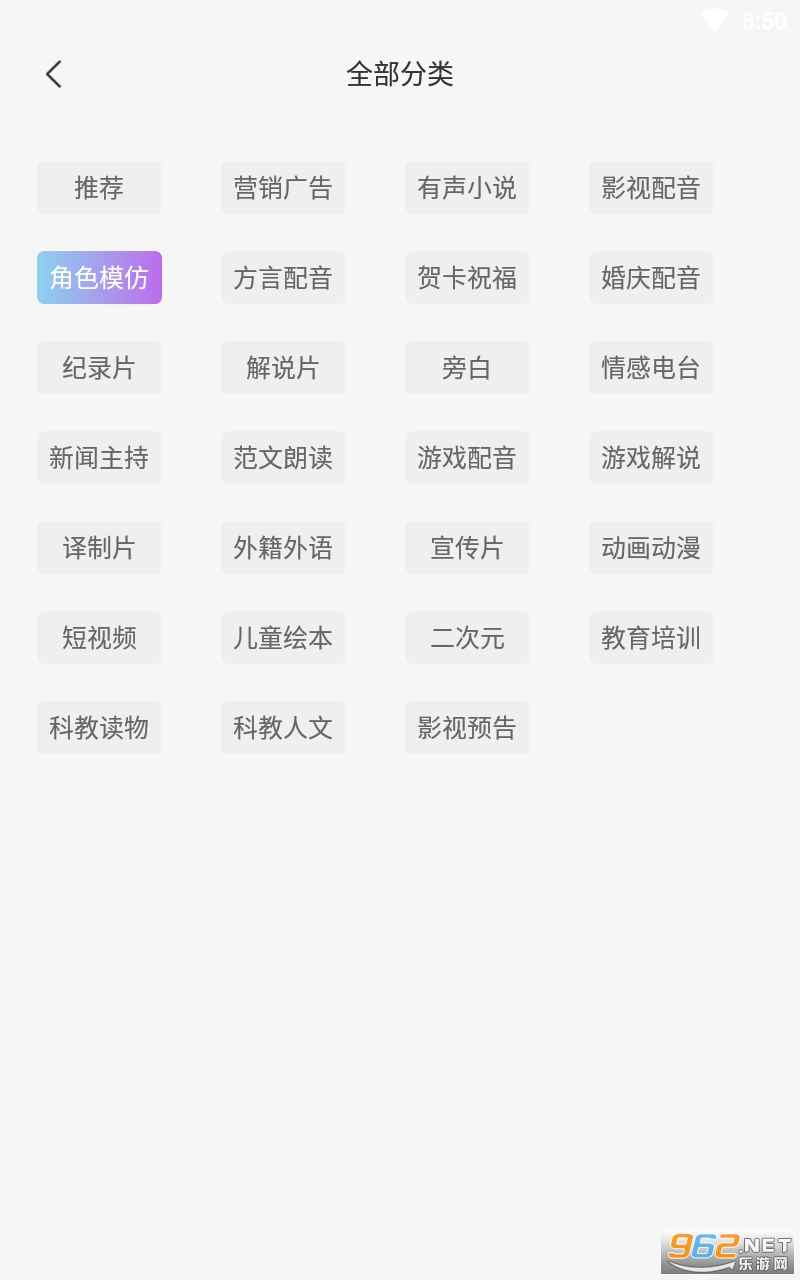
Task: Choose the 营销广告 category chip
Action: 283,188
